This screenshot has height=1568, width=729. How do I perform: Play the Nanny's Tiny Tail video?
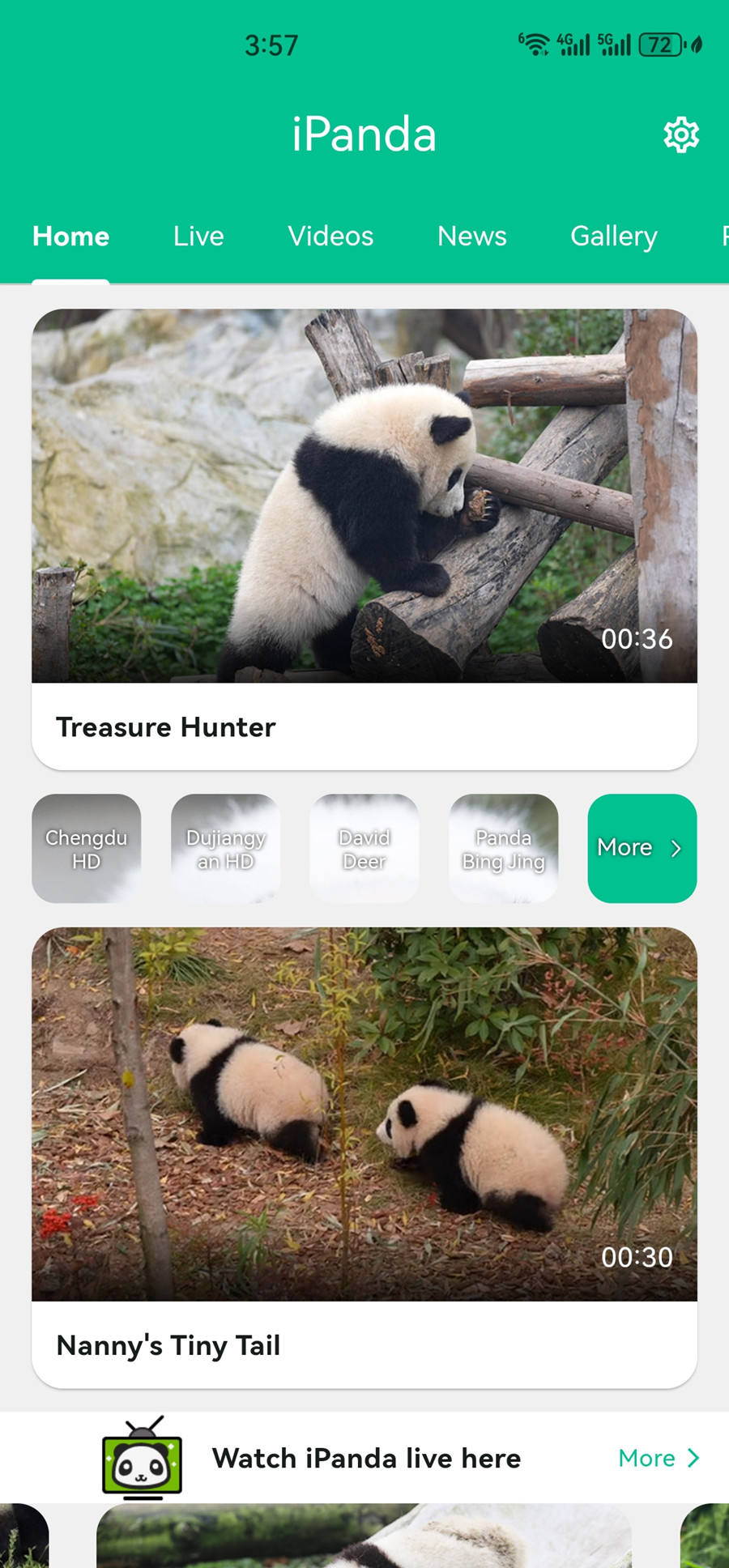click(x=364, y=1114)
